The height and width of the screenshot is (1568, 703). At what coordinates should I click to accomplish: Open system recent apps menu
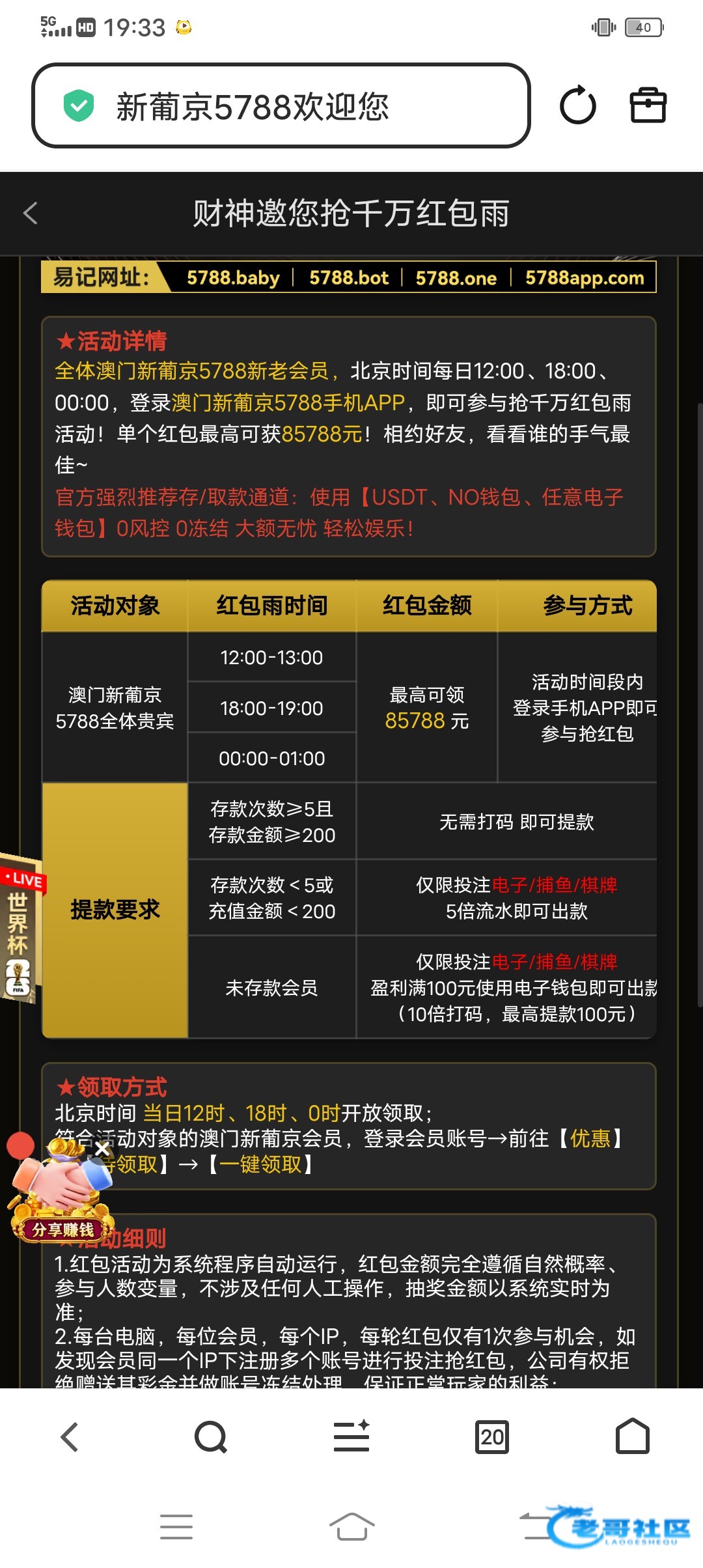(x=176, y=1527)
